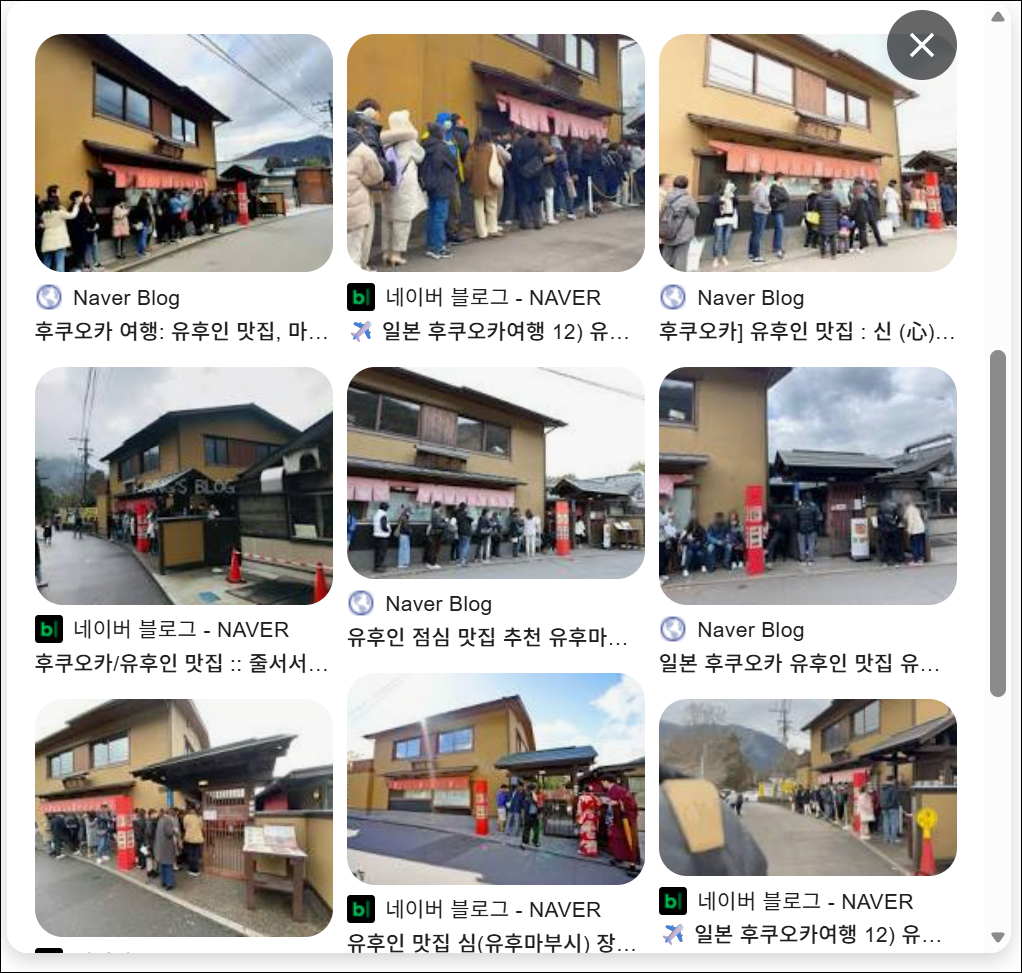
Task: Open image titled 후쿠오카] 유후인 맛집 : 신
Action: (807, 153)
